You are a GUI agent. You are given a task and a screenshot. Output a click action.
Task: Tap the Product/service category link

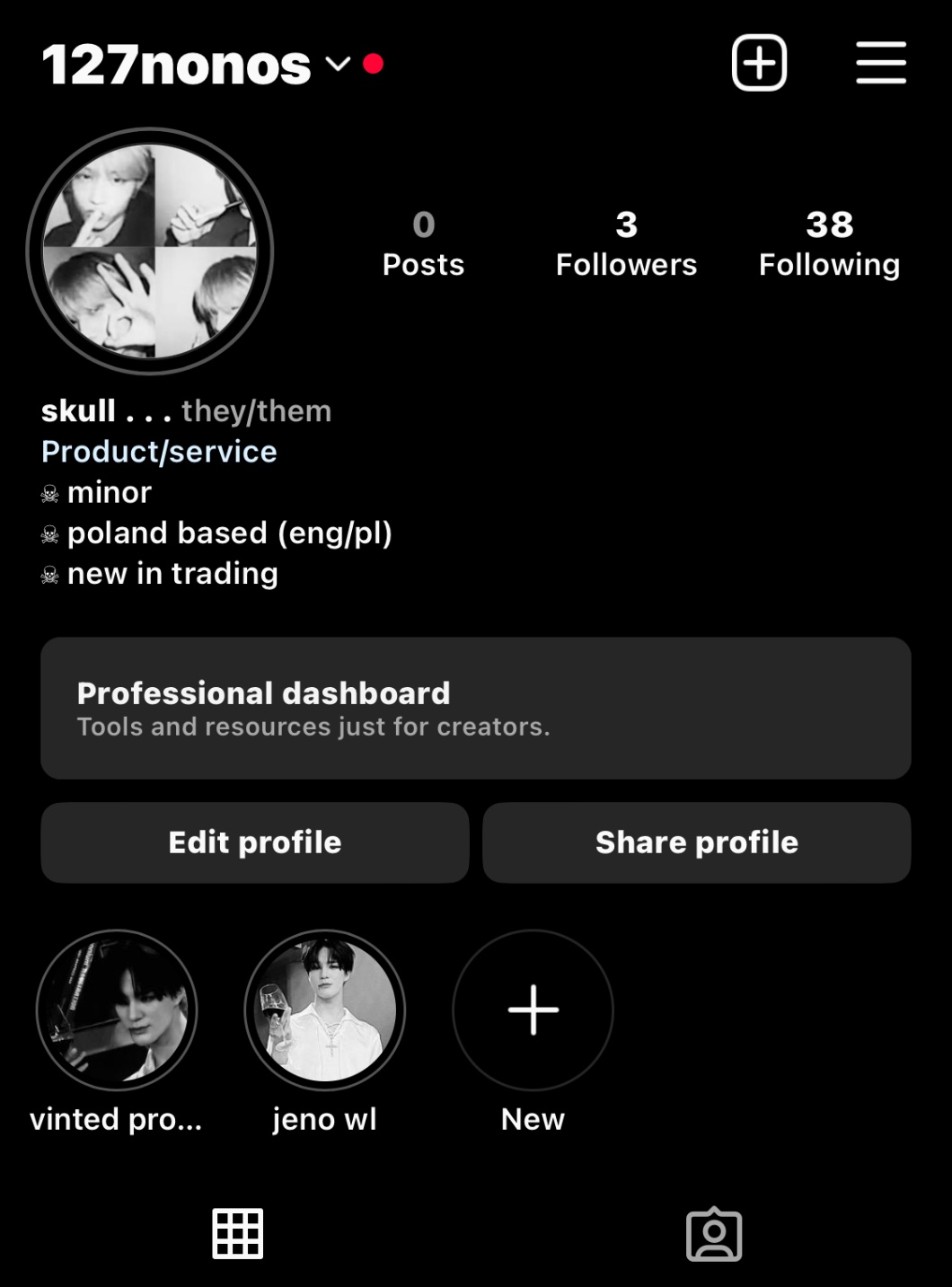(159, 452)
